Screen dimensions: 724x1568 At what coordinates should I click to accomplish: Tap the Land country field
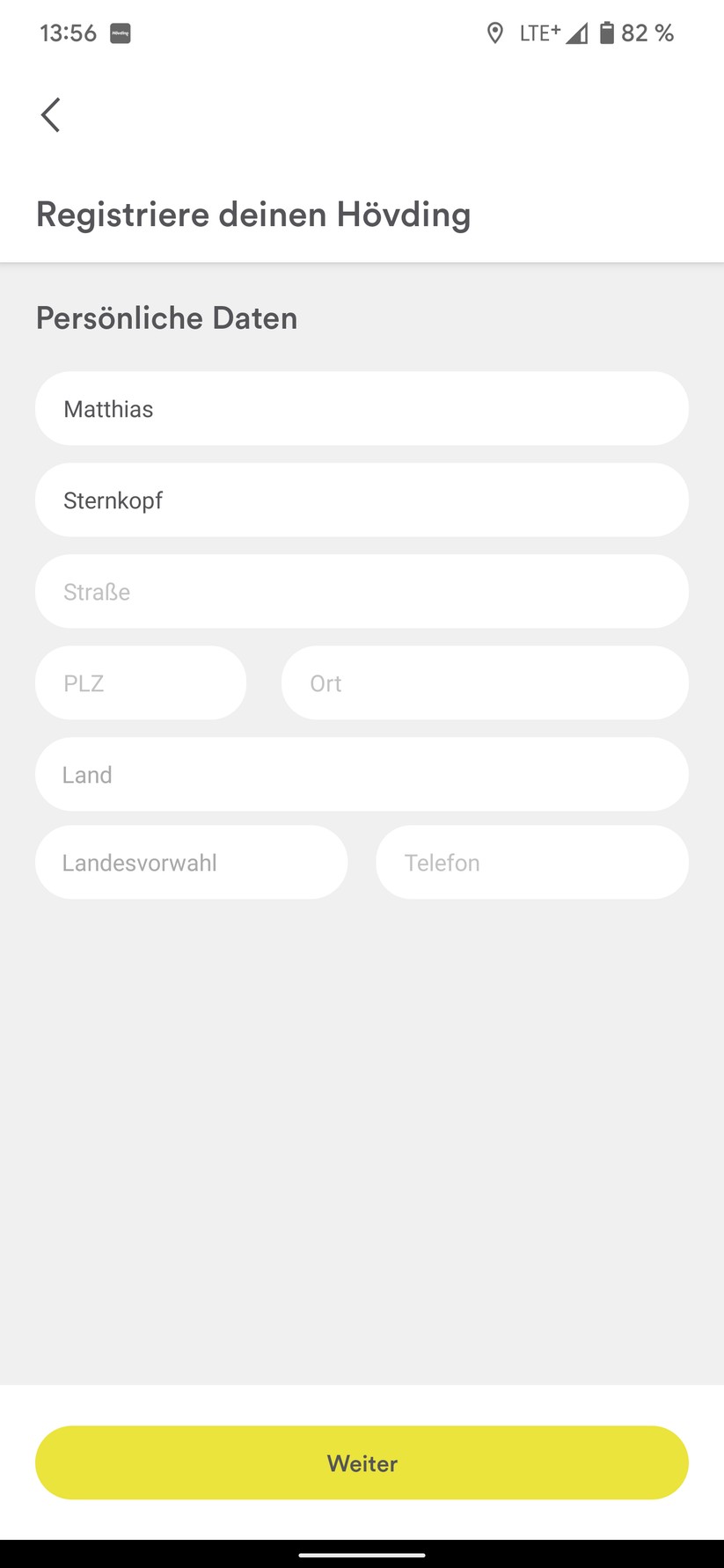[x=361, y=774]
